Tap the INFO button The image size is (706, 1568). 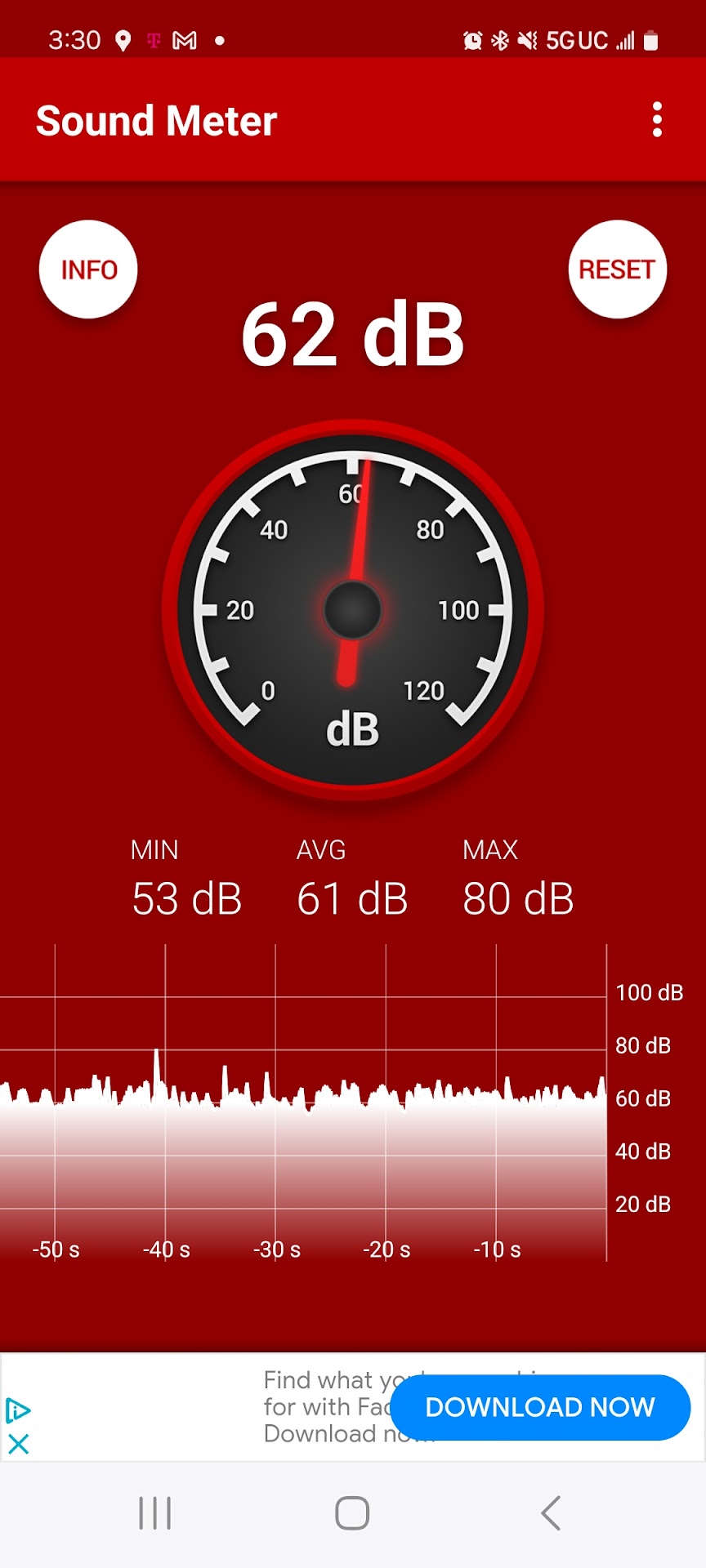88,269
